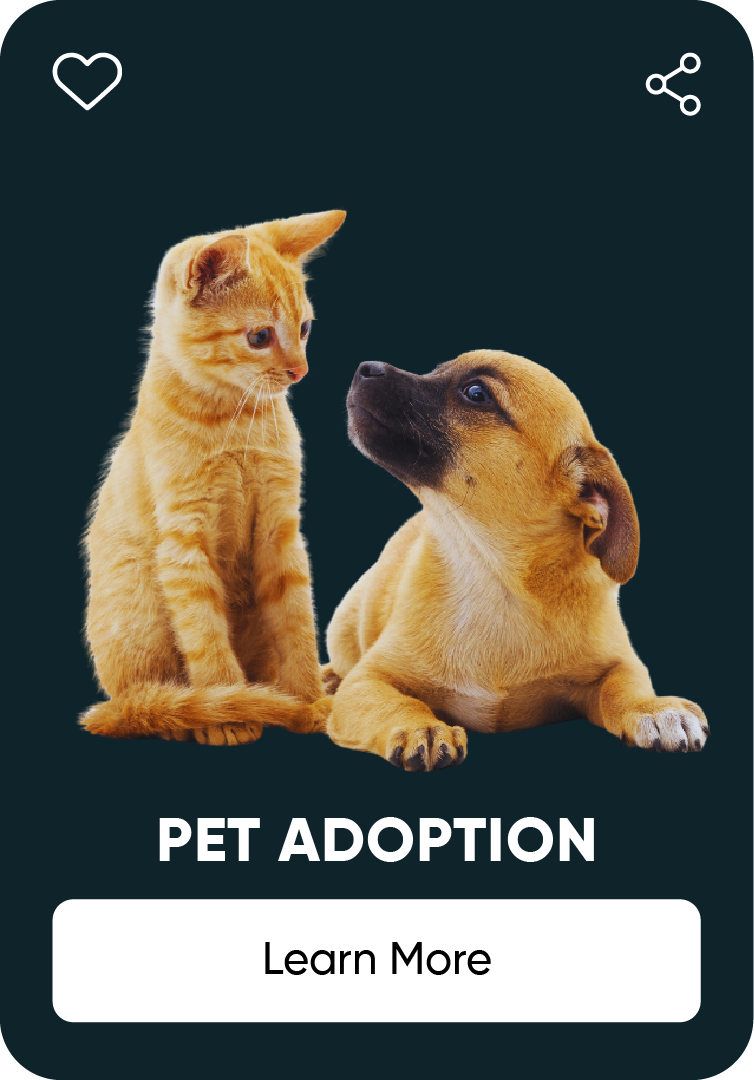Share the pet adoption card

[x=674, y=84]
